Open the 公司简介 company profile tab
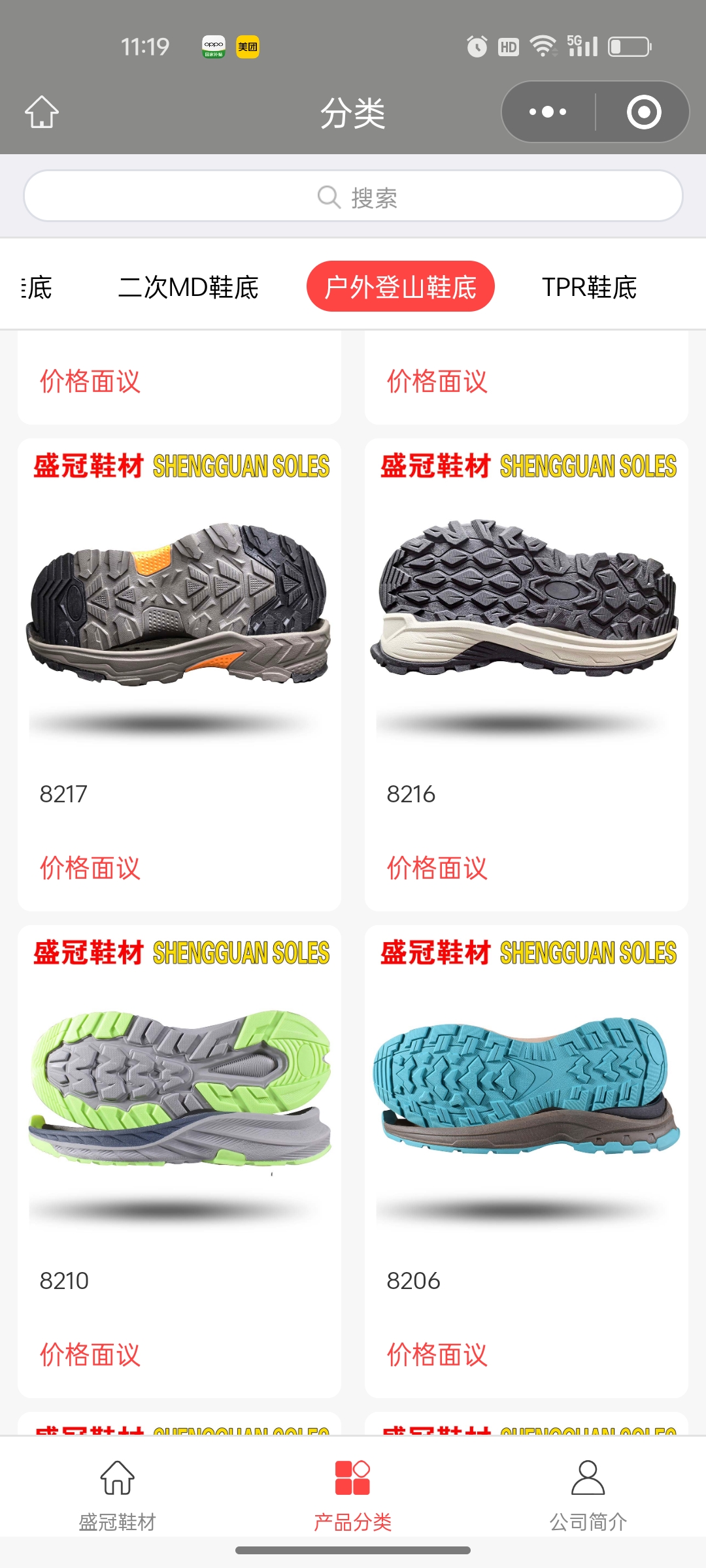The height and width of the screenshot is (1568, 706). click(x=588, y=1496)
